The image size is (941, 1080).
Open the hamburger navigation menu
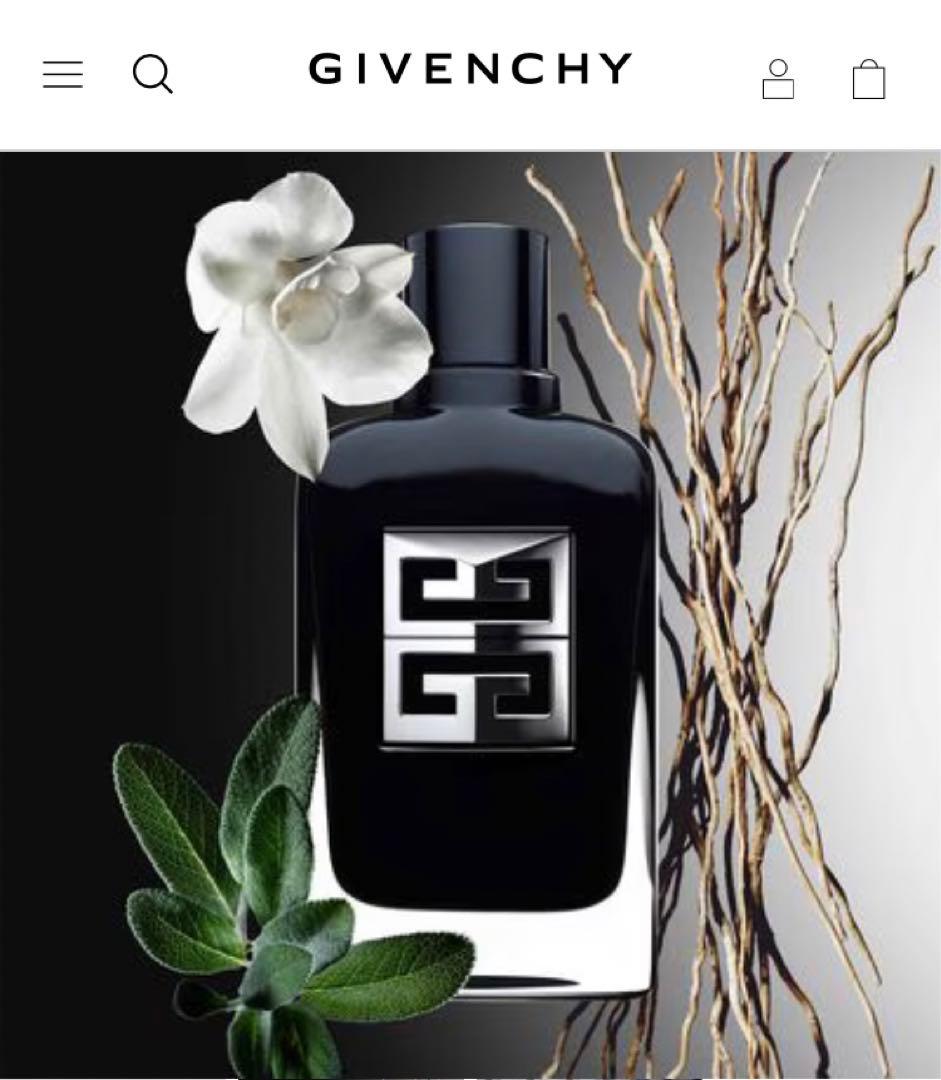(63, 74)
